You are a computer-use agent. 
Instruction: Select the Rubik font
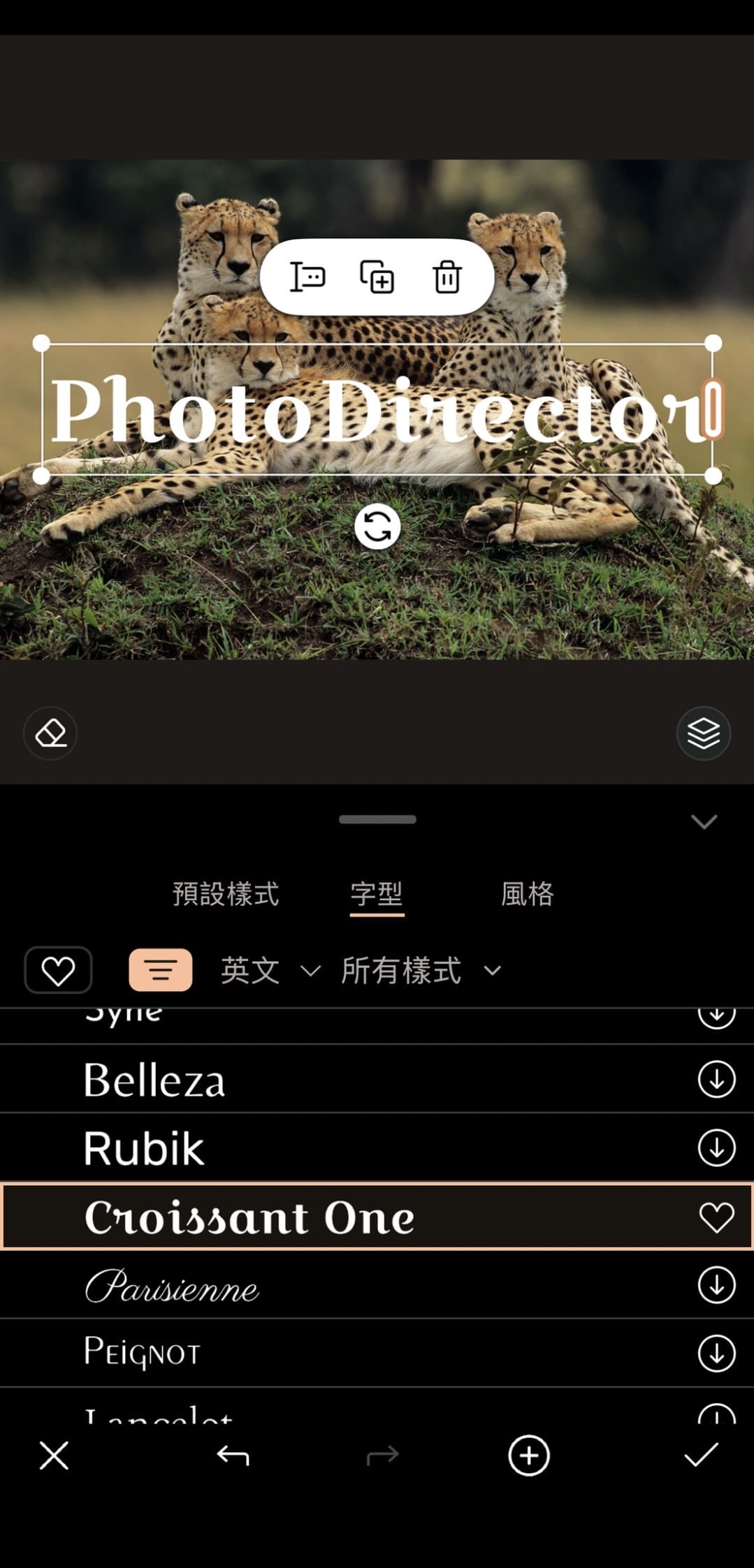tap(143, 1147)
